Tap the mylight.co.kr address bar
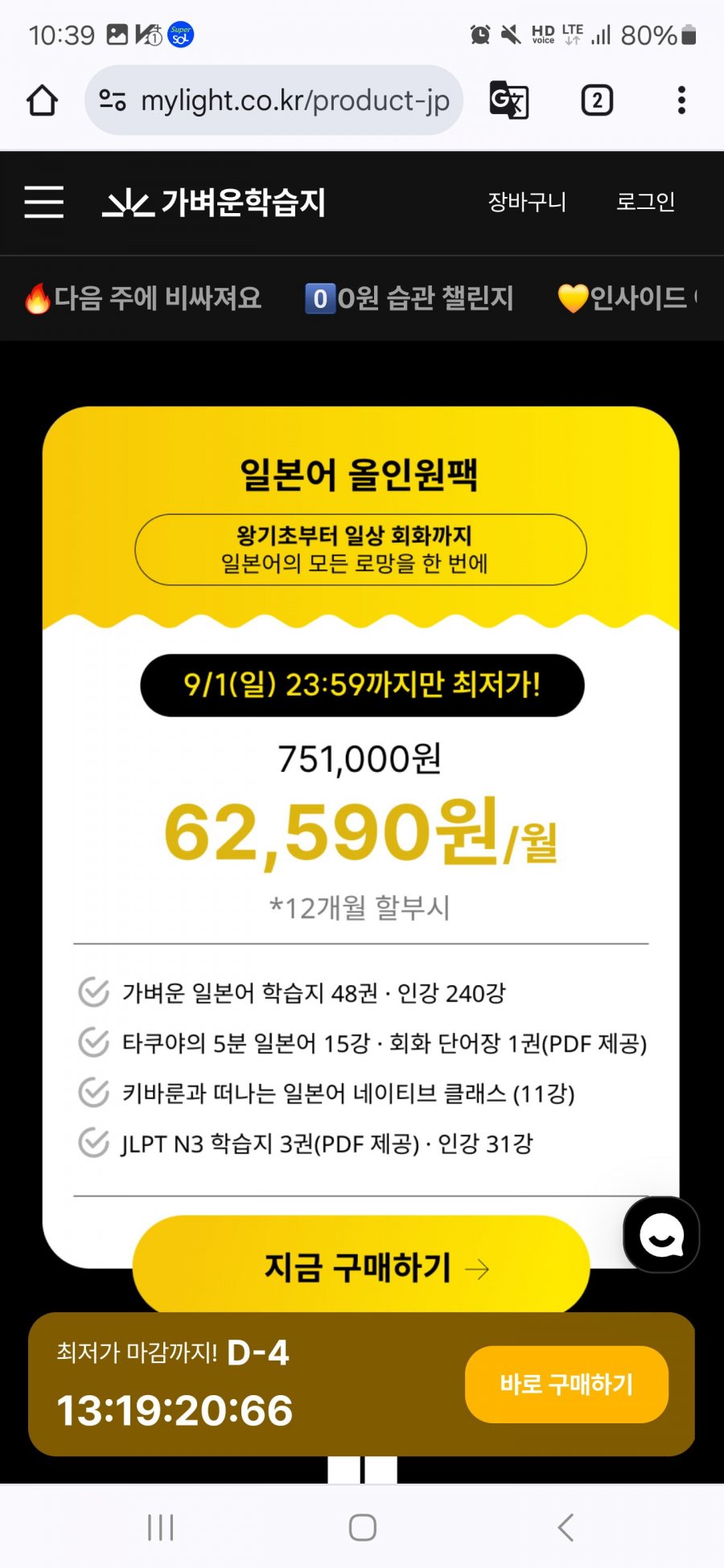The image size is (724, 1568). click(x=274, y=101)
